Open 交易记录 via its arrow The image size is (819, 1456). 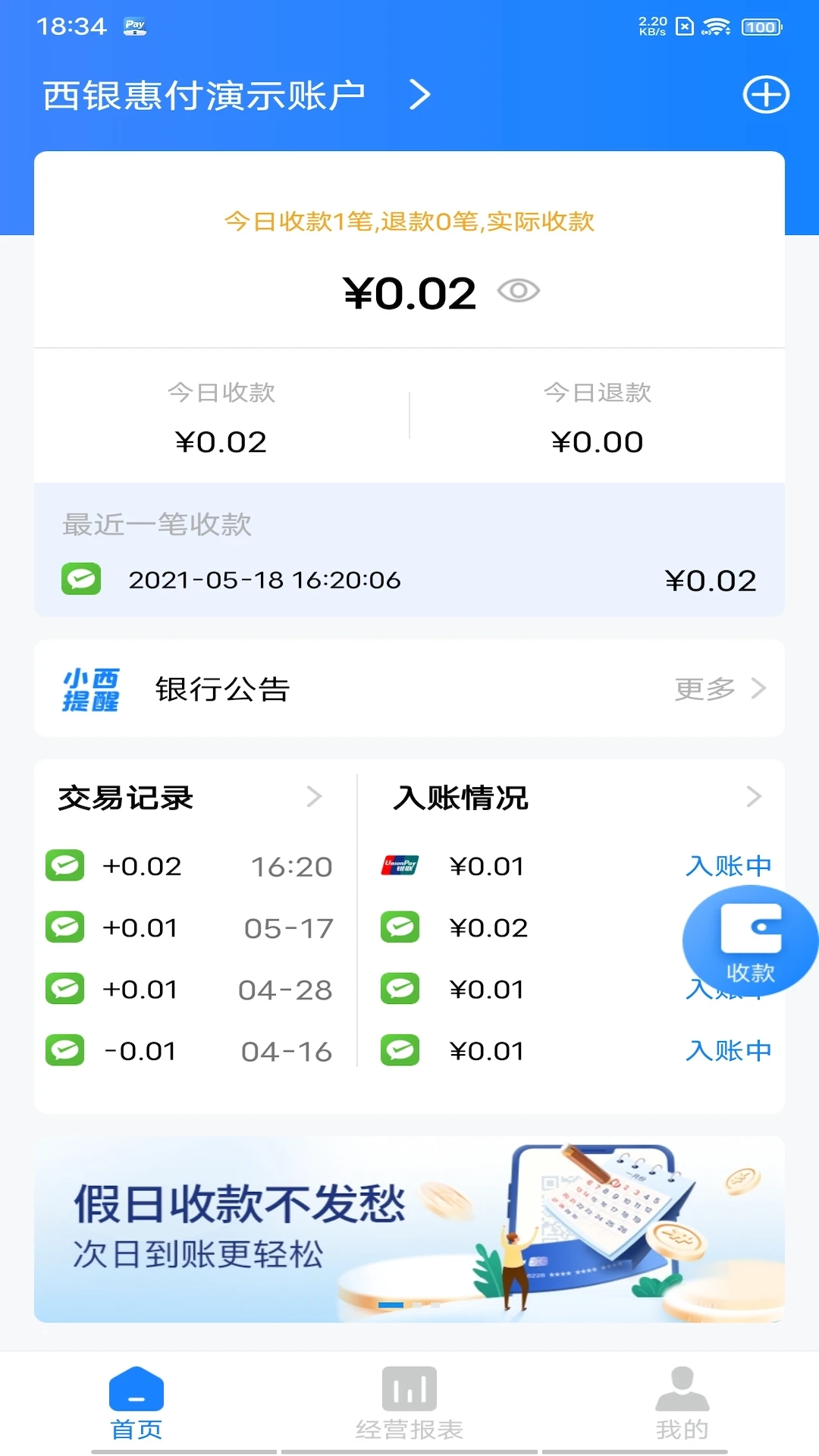(315, 796)
